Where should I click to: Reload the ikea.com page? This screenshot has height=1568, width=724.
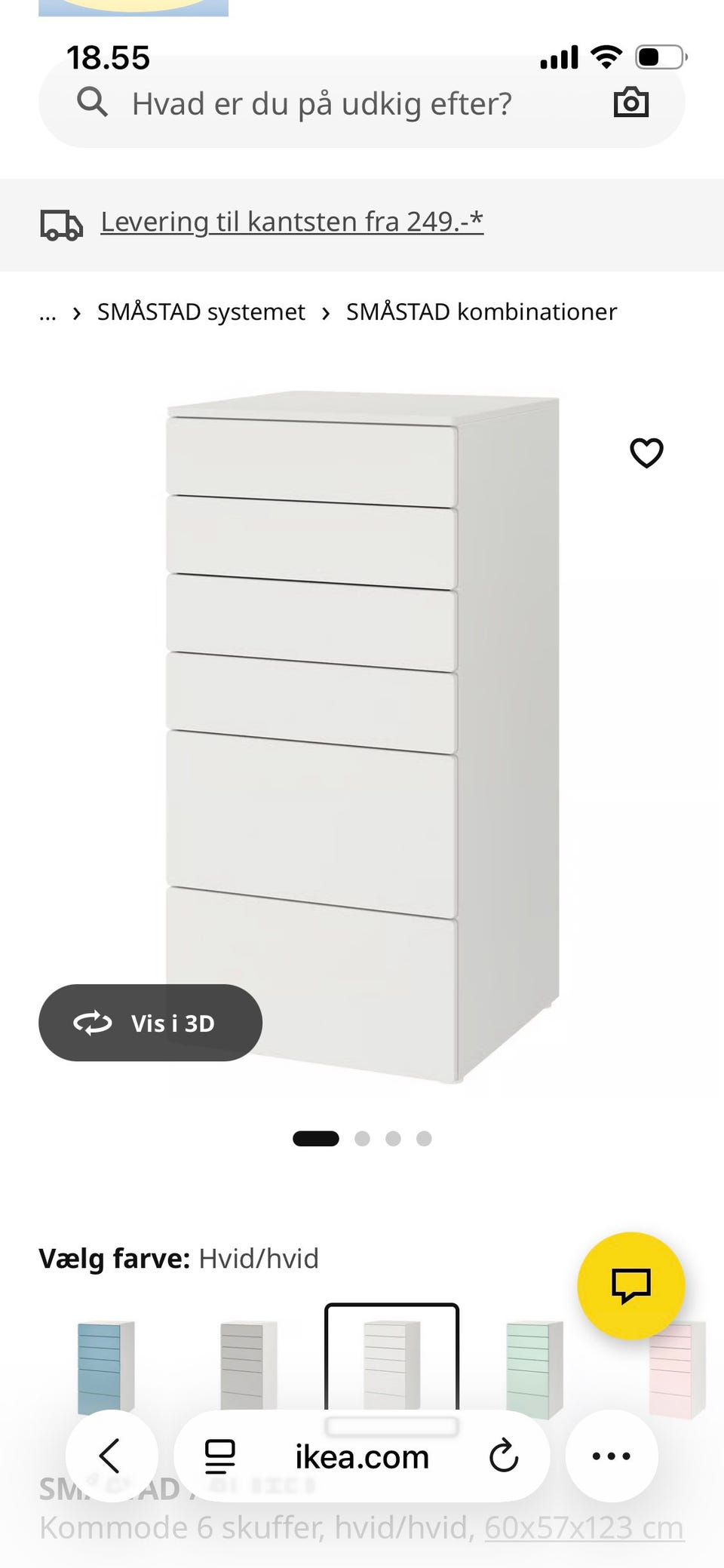(503, 1456)
